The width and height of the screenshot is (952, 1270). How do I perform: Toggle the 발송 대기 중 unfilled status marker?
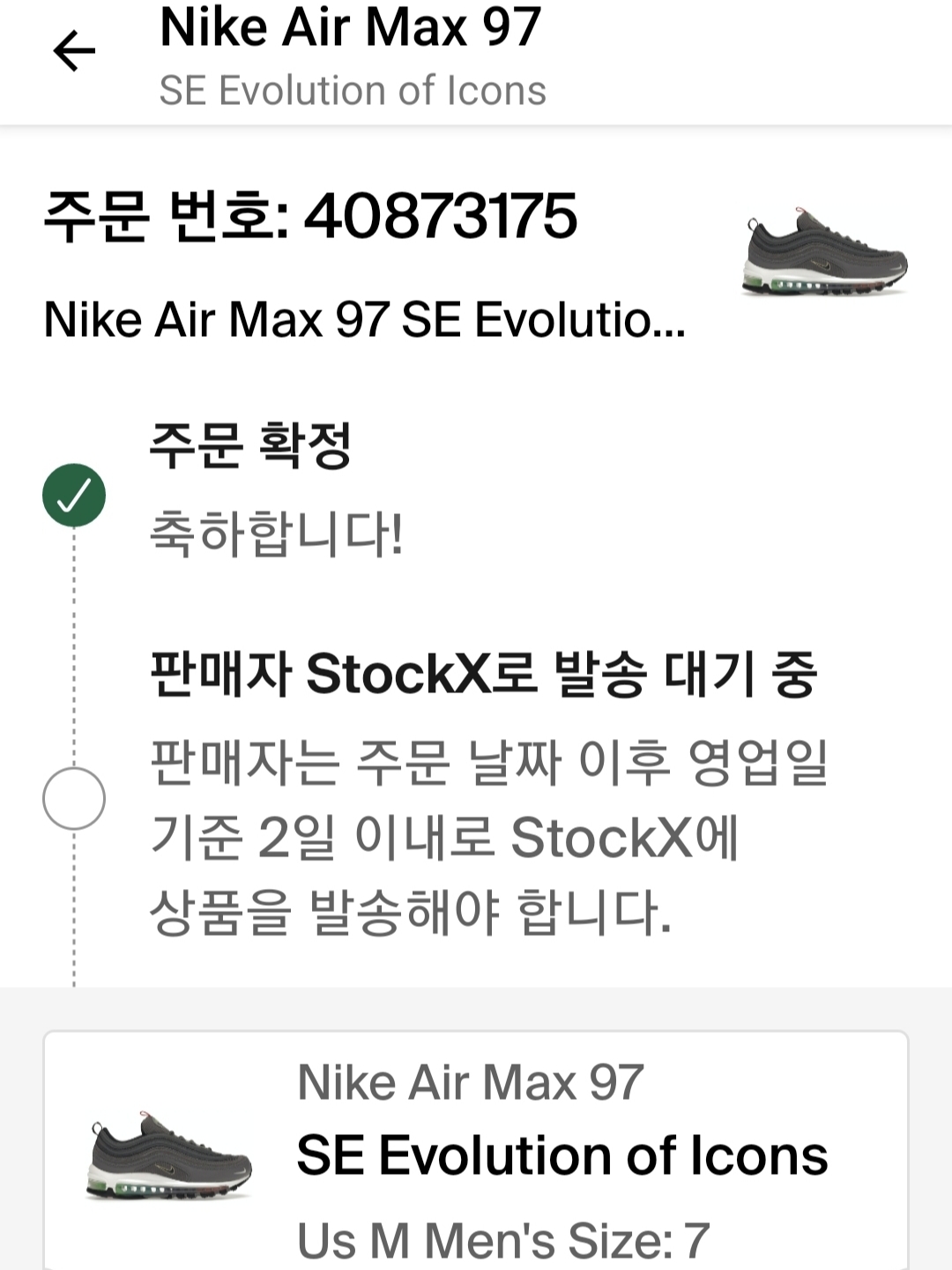click(x=72, y=798)
